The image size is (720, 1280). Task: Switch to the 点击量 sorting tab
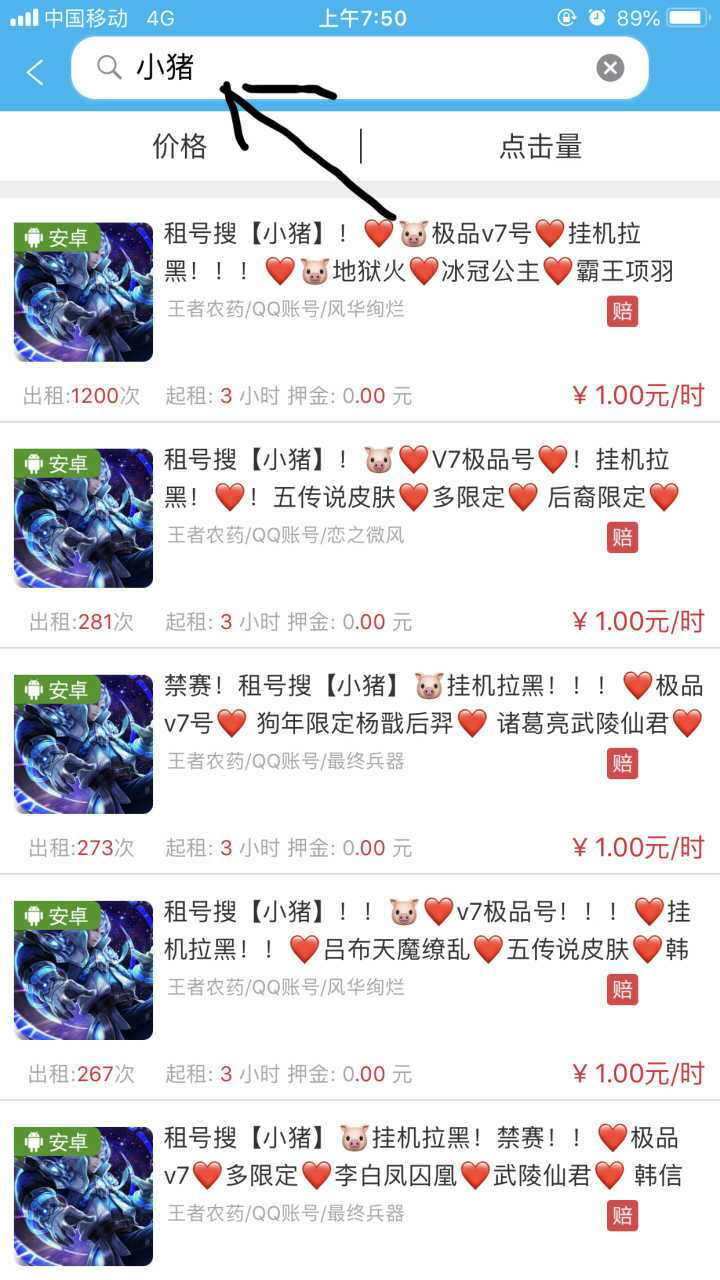coord(539,147)
